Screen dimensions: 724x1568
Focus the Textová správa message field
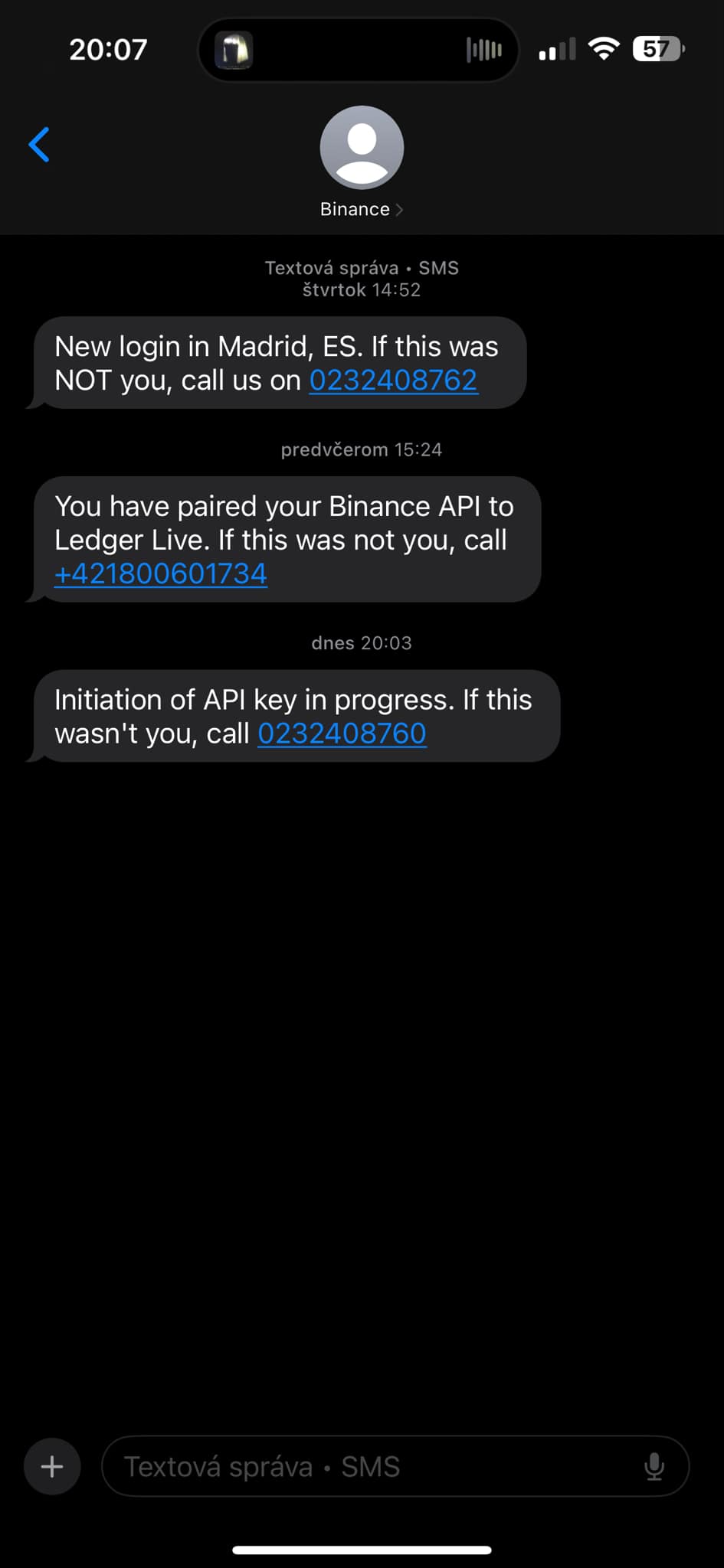click(368, 1467)
